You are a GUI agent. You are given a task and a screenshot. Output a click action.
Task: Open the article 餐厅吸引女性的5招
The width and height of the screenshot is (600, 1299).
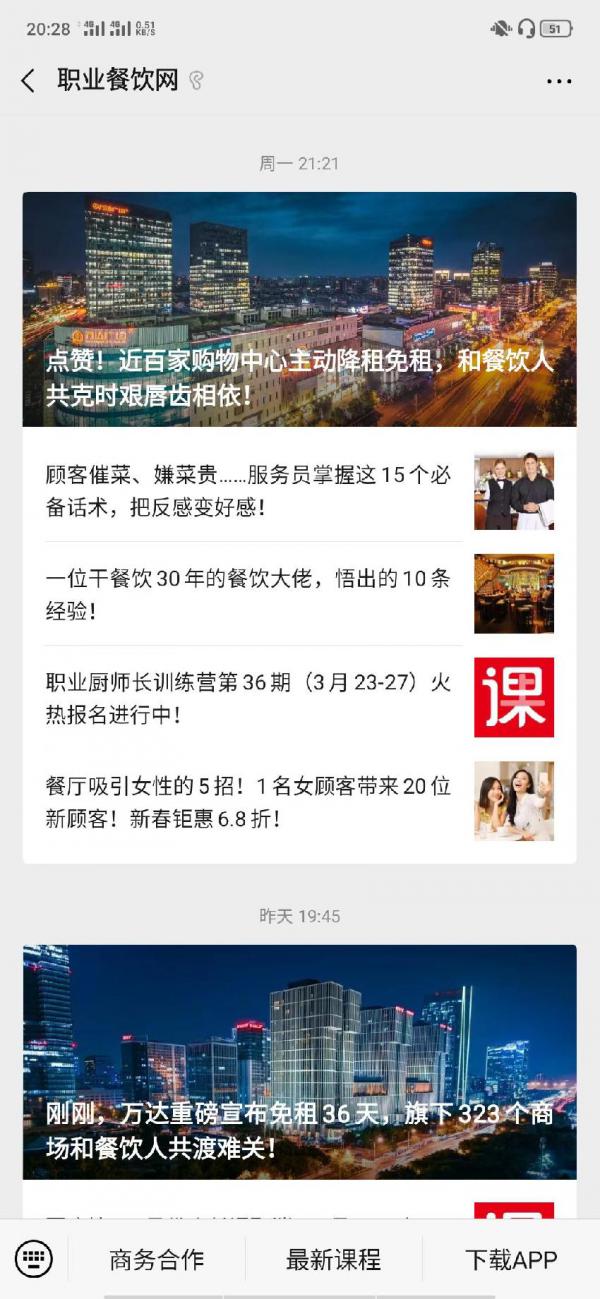[300, 802]
